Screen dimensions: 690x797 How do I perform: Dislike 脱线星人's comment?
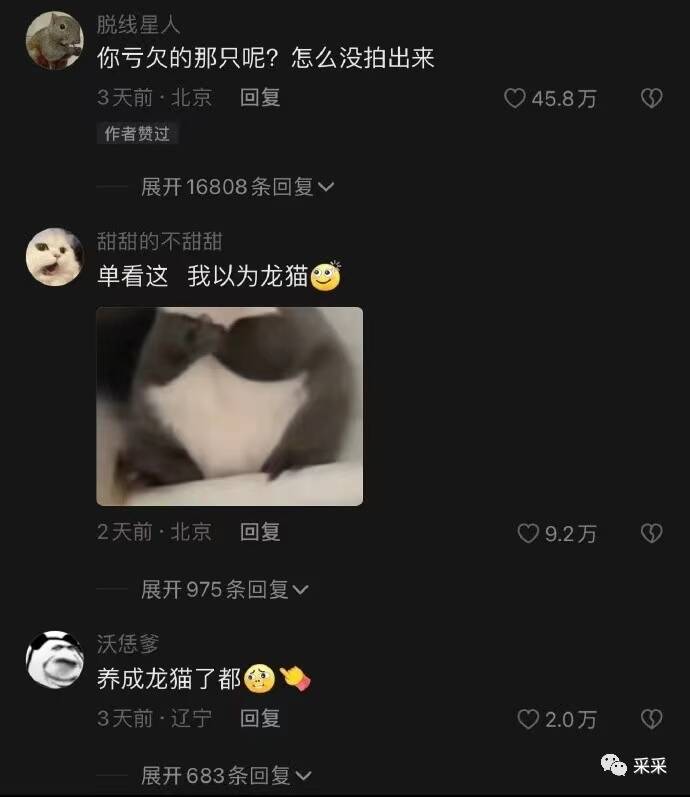651,98
